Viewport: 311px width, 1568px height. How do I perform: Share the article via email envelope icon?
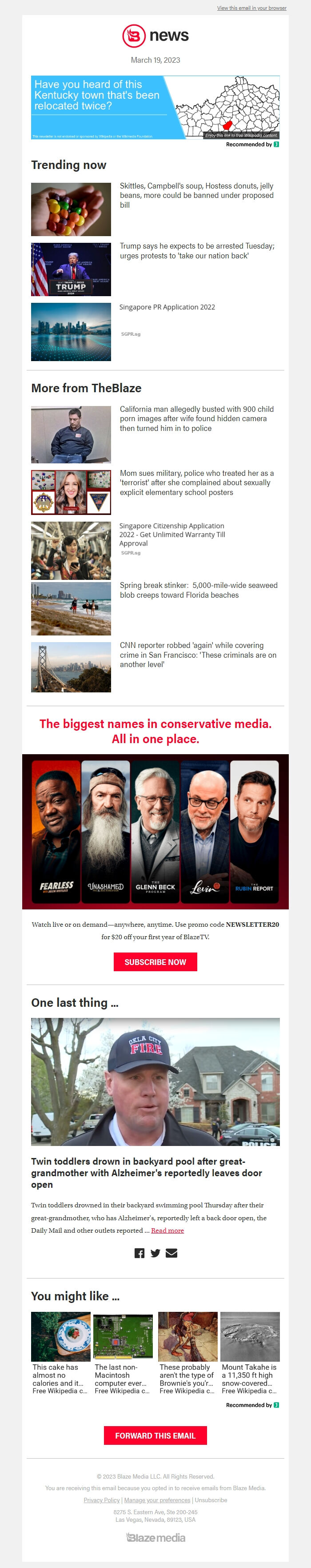[x=171, y=1253]
